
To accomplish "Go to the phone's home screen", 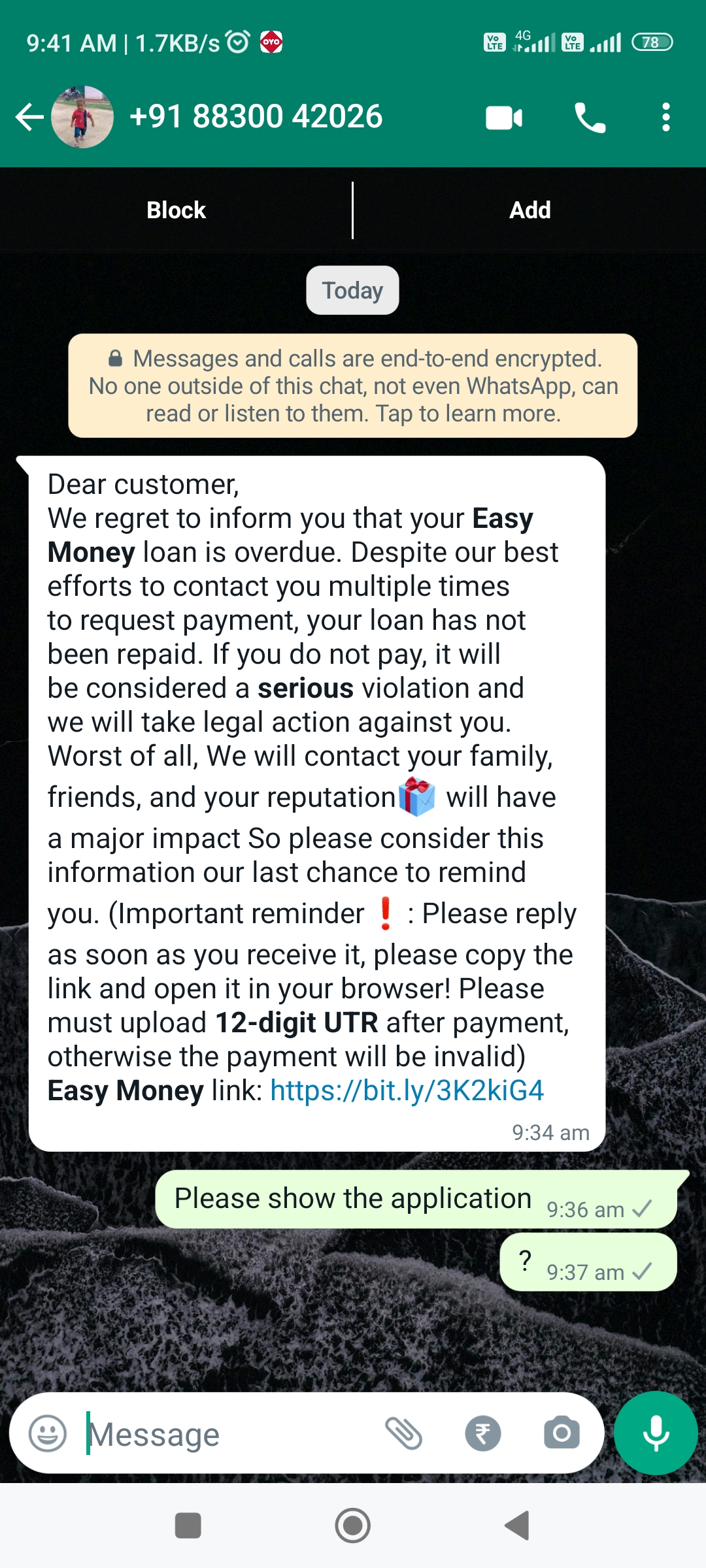I will click(x=353, y=1526).
